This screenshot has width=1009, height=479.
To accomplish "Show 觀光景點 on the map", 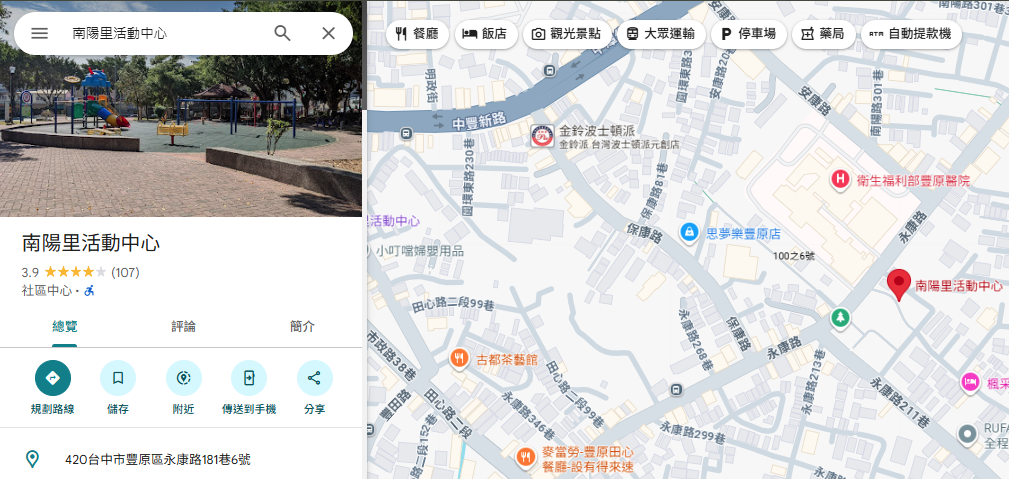I will point(566,34).
